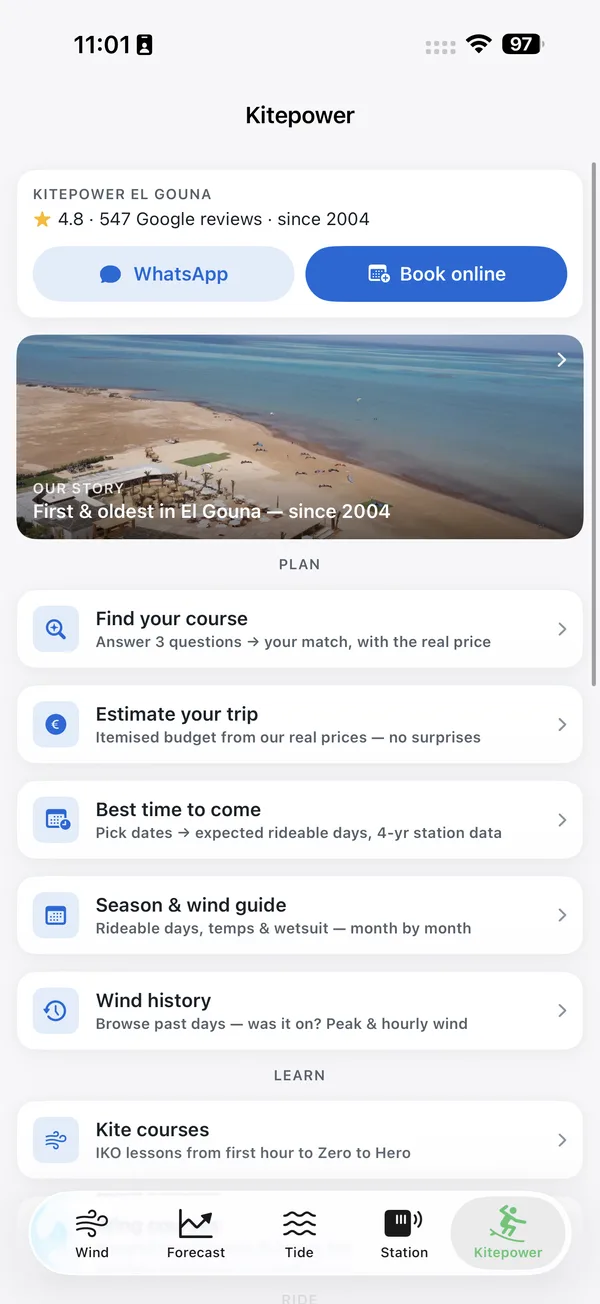Image resolution: width=600 pixels, height=1304 pixels.
Task: Open the Station tab
Action: click(404, 1234)
